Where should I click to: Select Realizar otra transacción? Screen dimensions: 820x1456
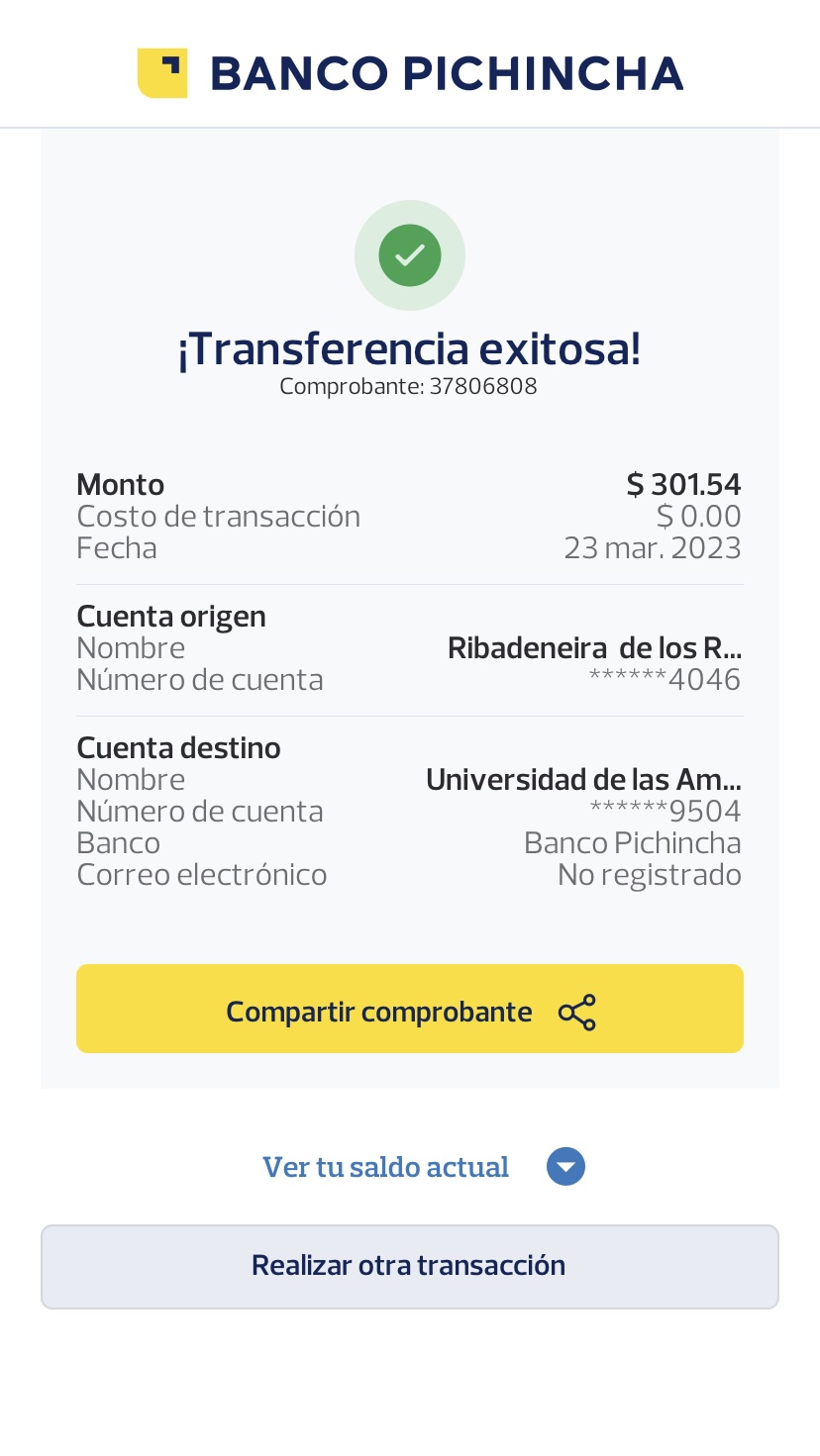[x=409, y=1266]
